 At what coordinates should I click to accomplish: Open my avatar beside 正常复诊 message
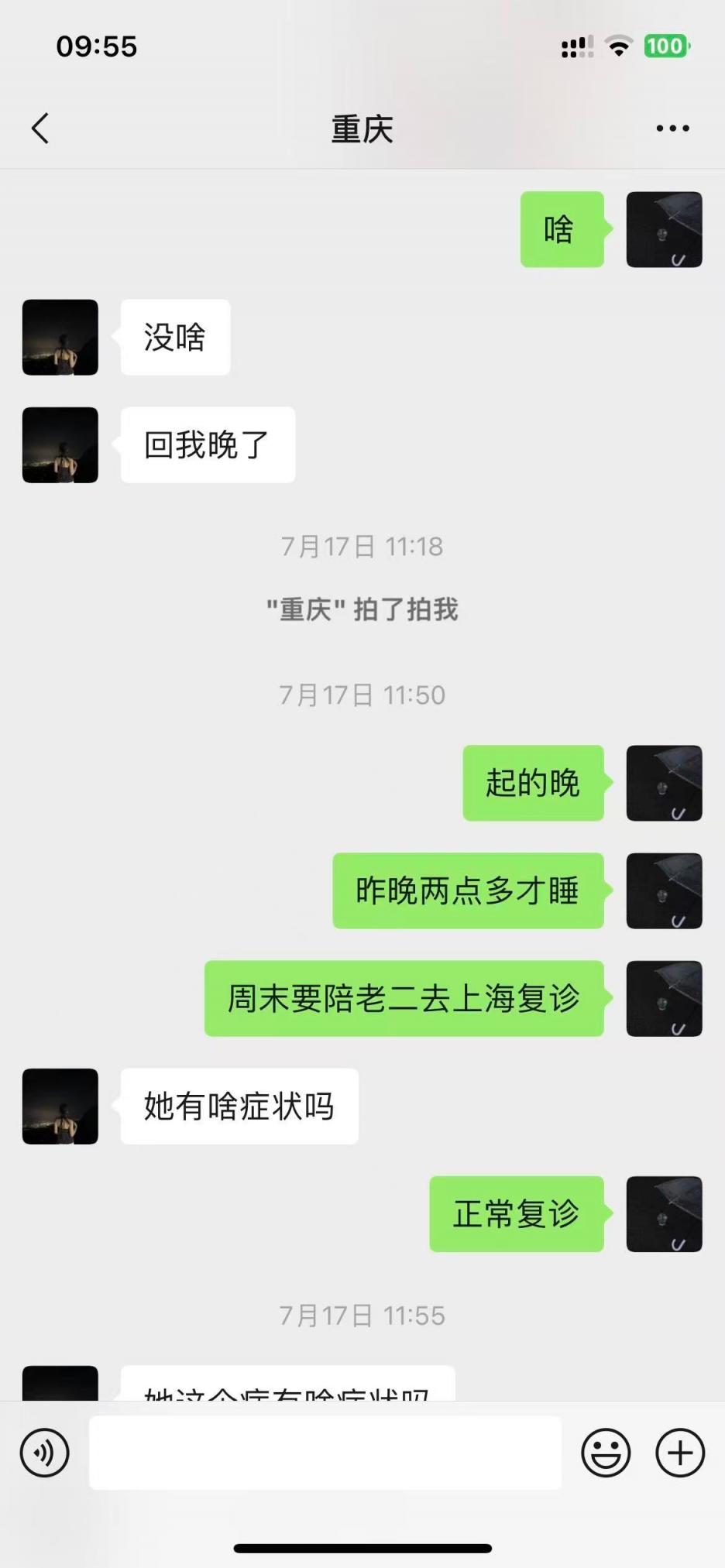pyautogui.click(x=664, y=1214)
